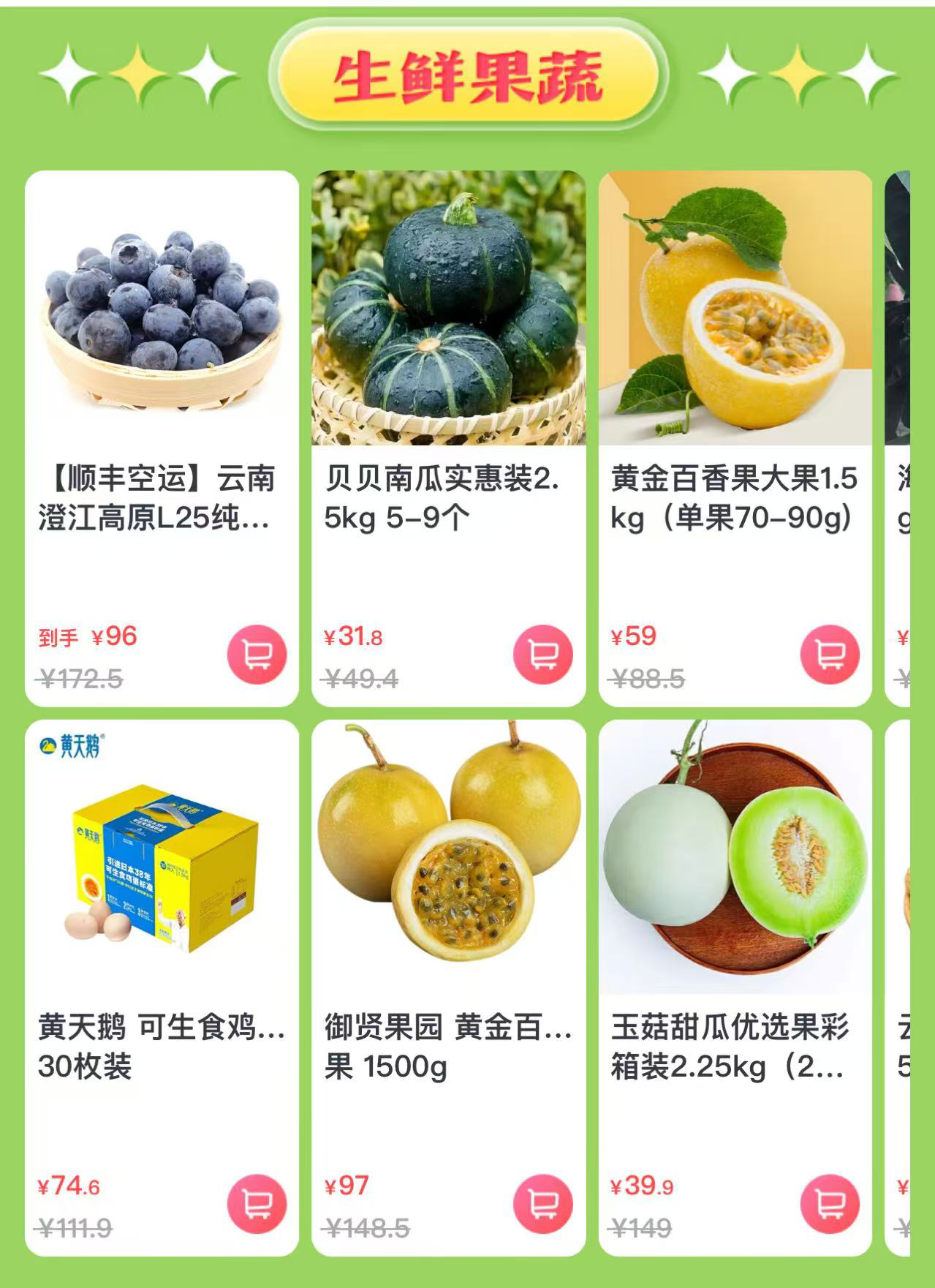The width and height of the screenshot is (935, 1288).
Task: Add 御贤果园 passion fruit ¥97 to cart
Action: click(543, 1203)
